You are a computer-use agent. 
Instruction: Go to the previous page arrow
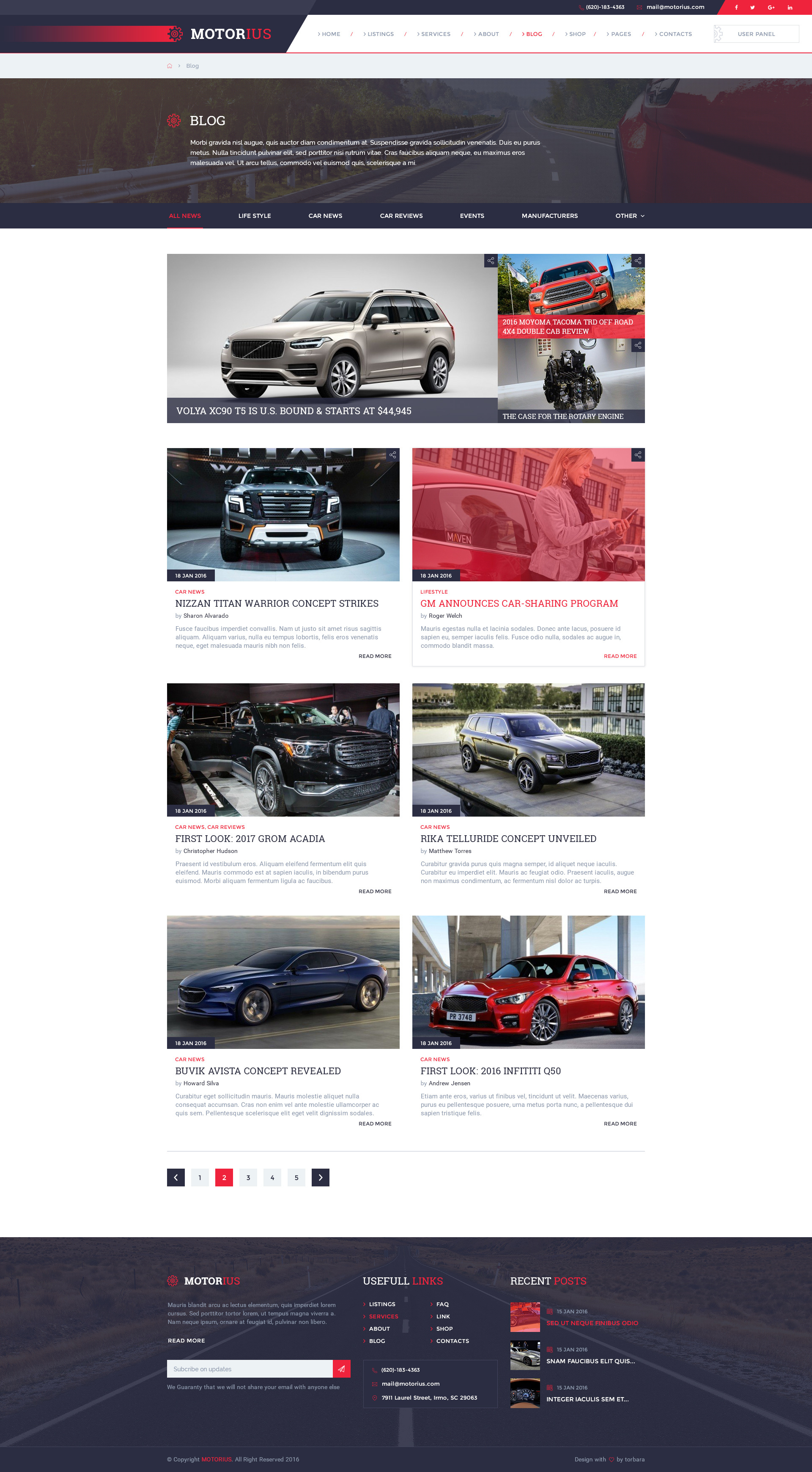(x=176, y=1178)
